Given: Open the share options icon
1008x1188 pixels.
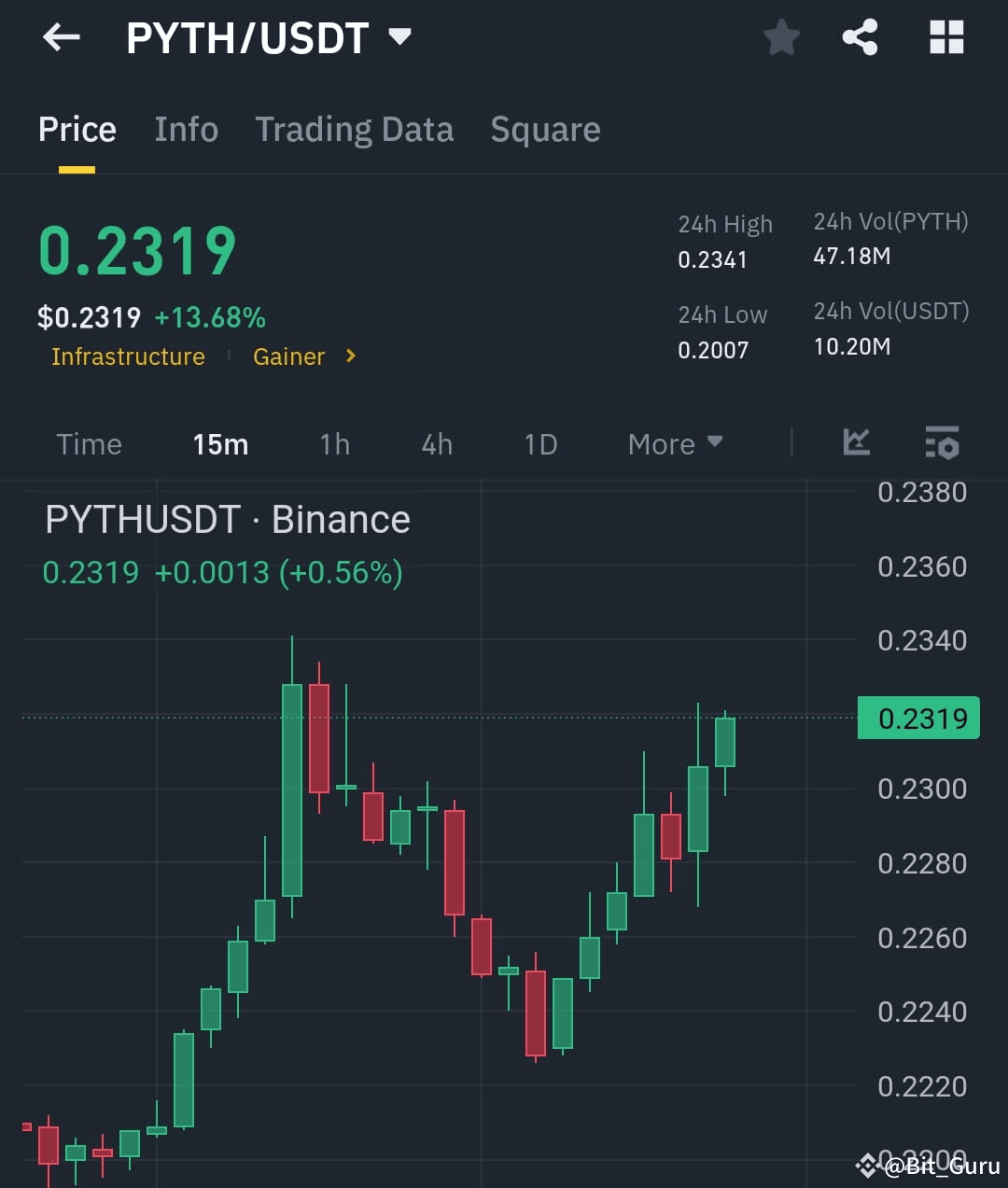Looking at the screenshot, I should (x=861, y=37).
